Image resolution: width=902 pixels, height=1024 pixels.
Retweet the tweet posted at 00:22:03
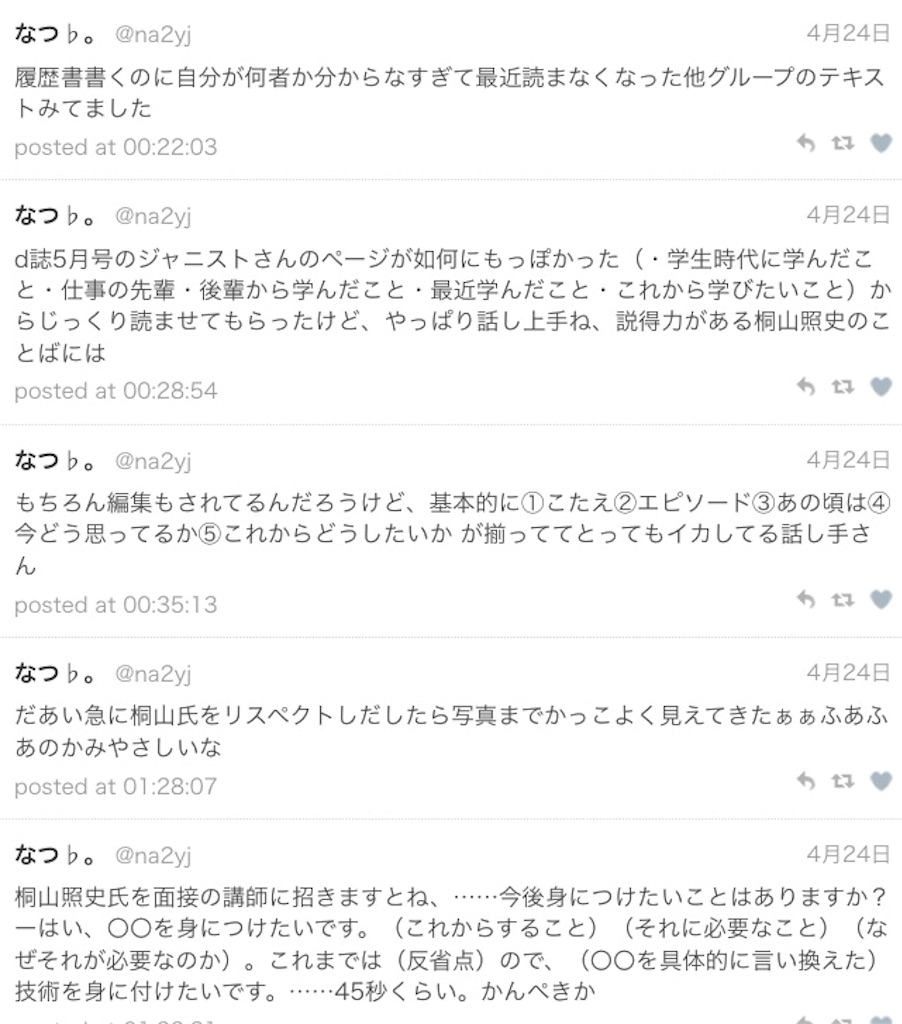click(x=843, y=142)
